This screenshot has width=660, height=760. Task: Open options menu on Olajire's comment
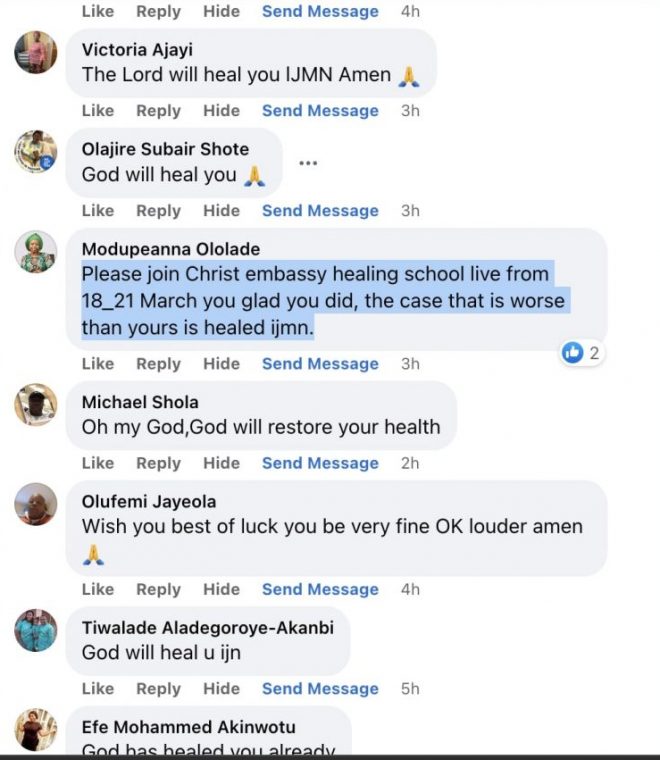tap(307, 164)
